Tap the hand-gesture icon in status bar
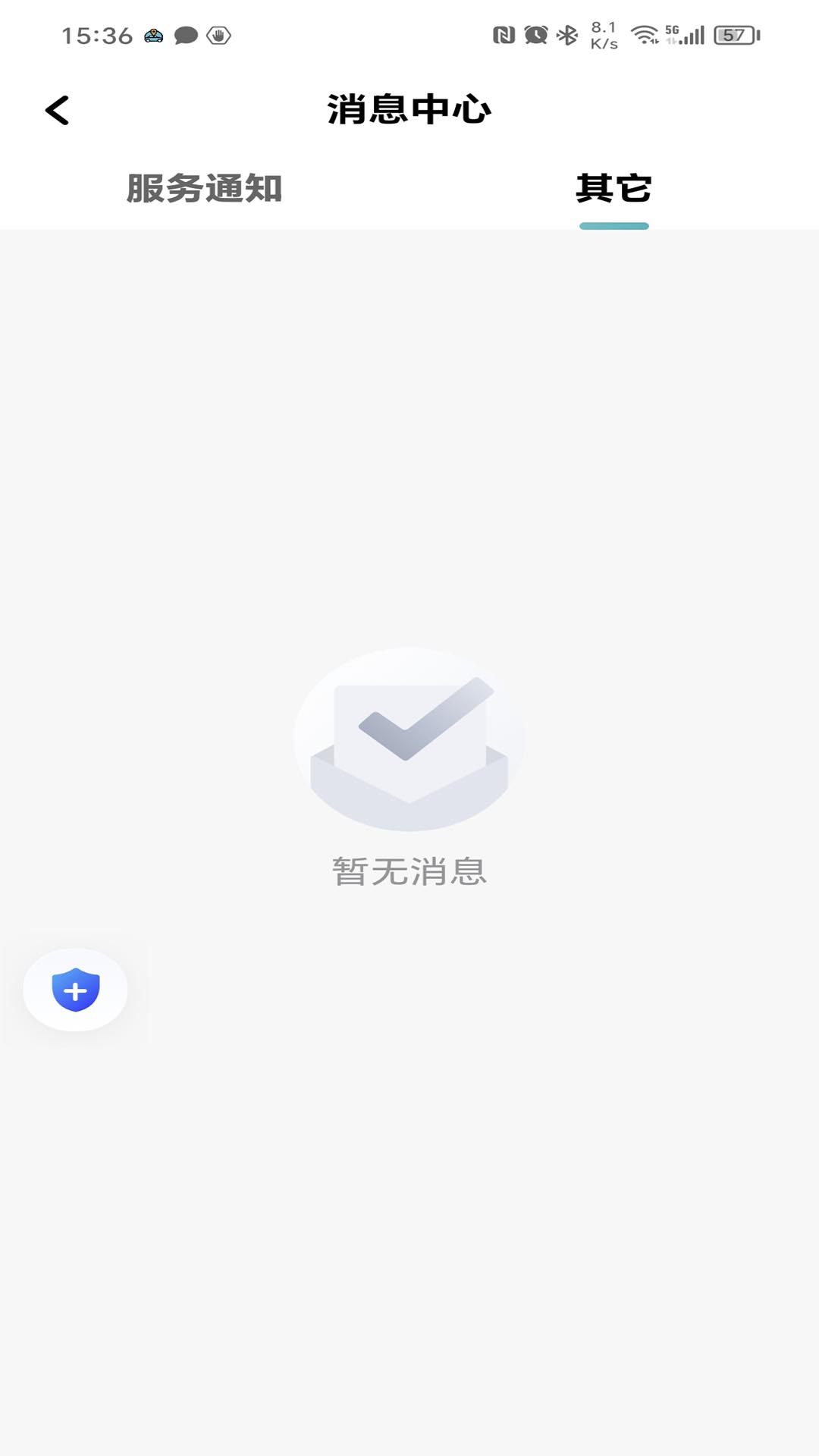 coord(218,36)
